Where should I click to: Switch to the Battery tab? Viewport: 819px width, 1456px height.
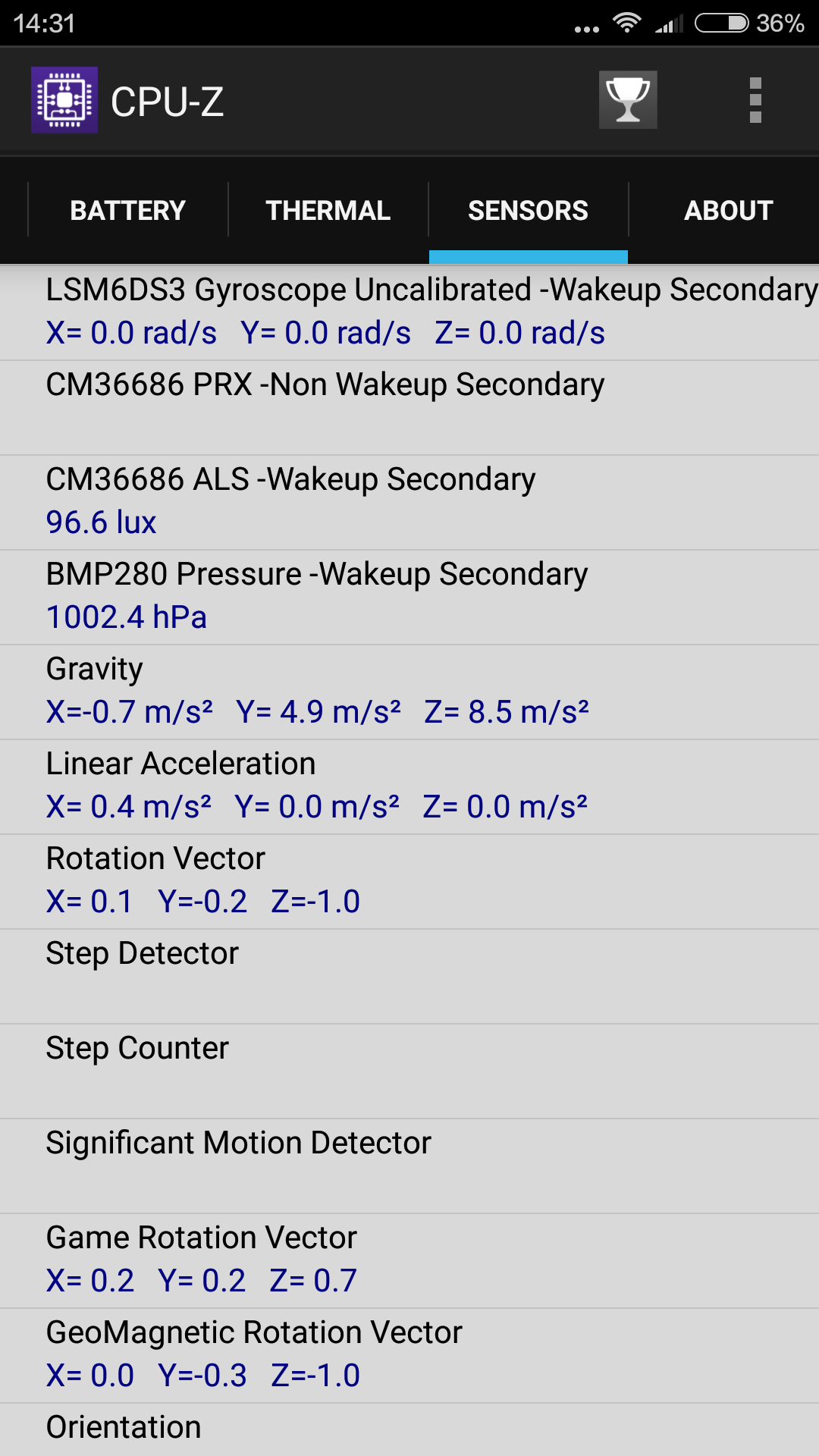coord(128,210)
